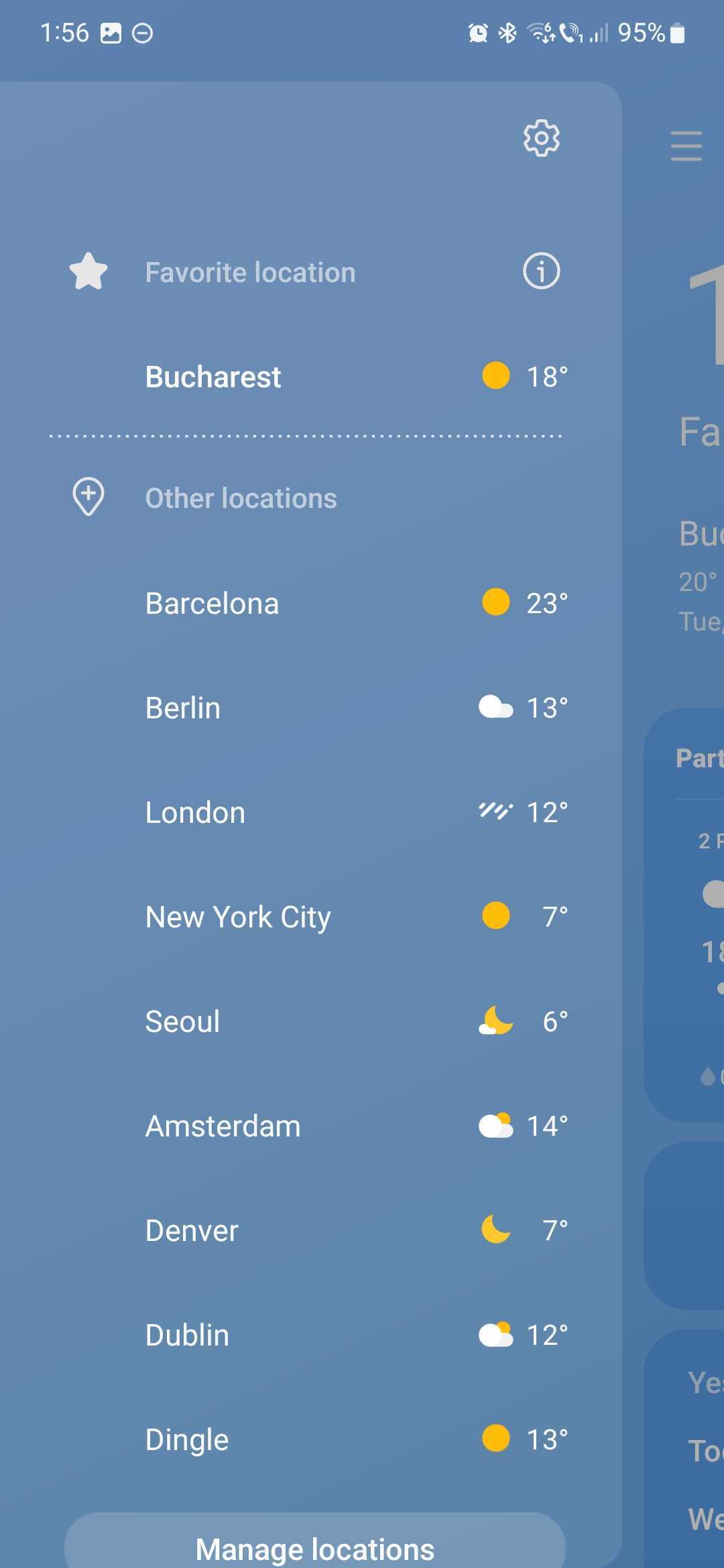Select Dingle location
The width and height of the screenshot is (724, 1568).
click(187, 1439)
